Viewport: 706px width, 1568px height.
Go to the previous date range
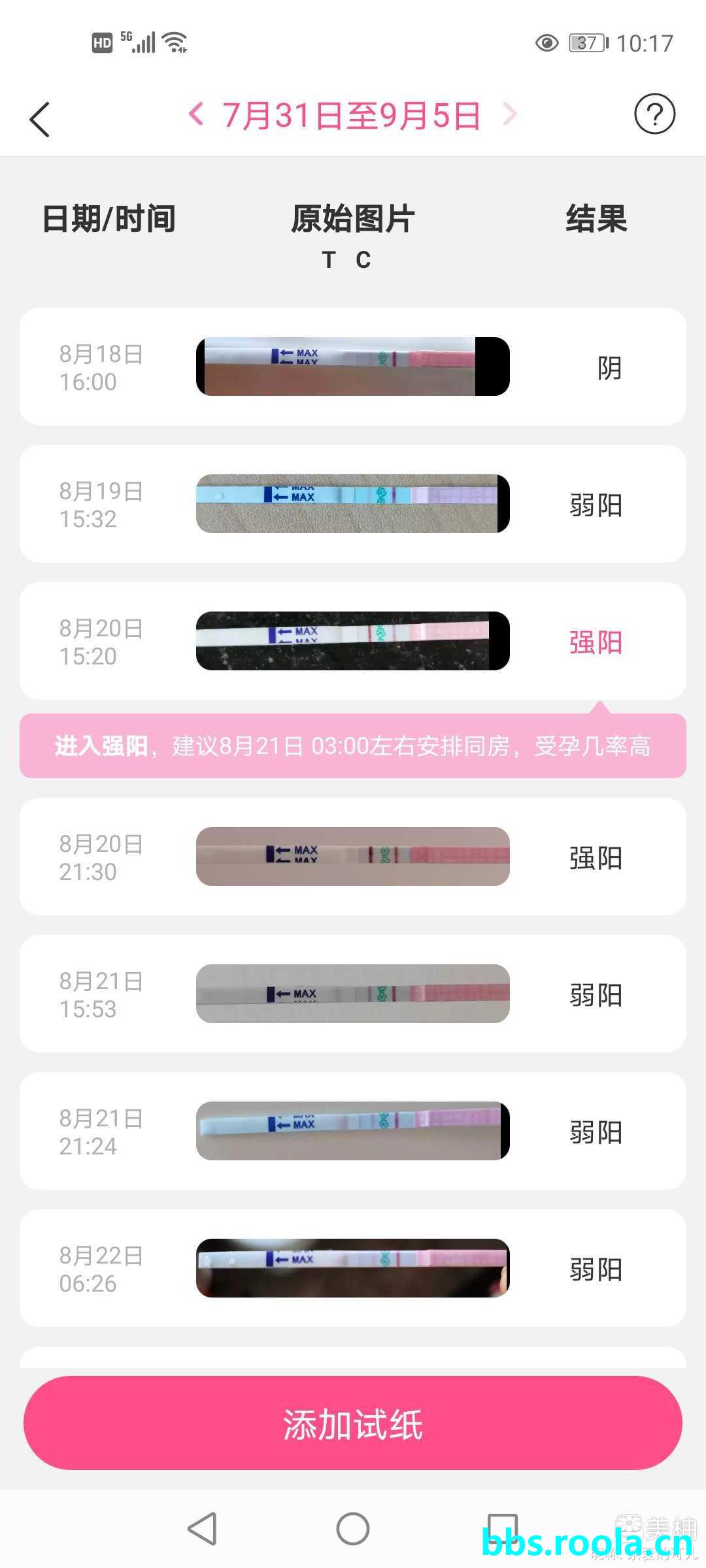point(196,114)
